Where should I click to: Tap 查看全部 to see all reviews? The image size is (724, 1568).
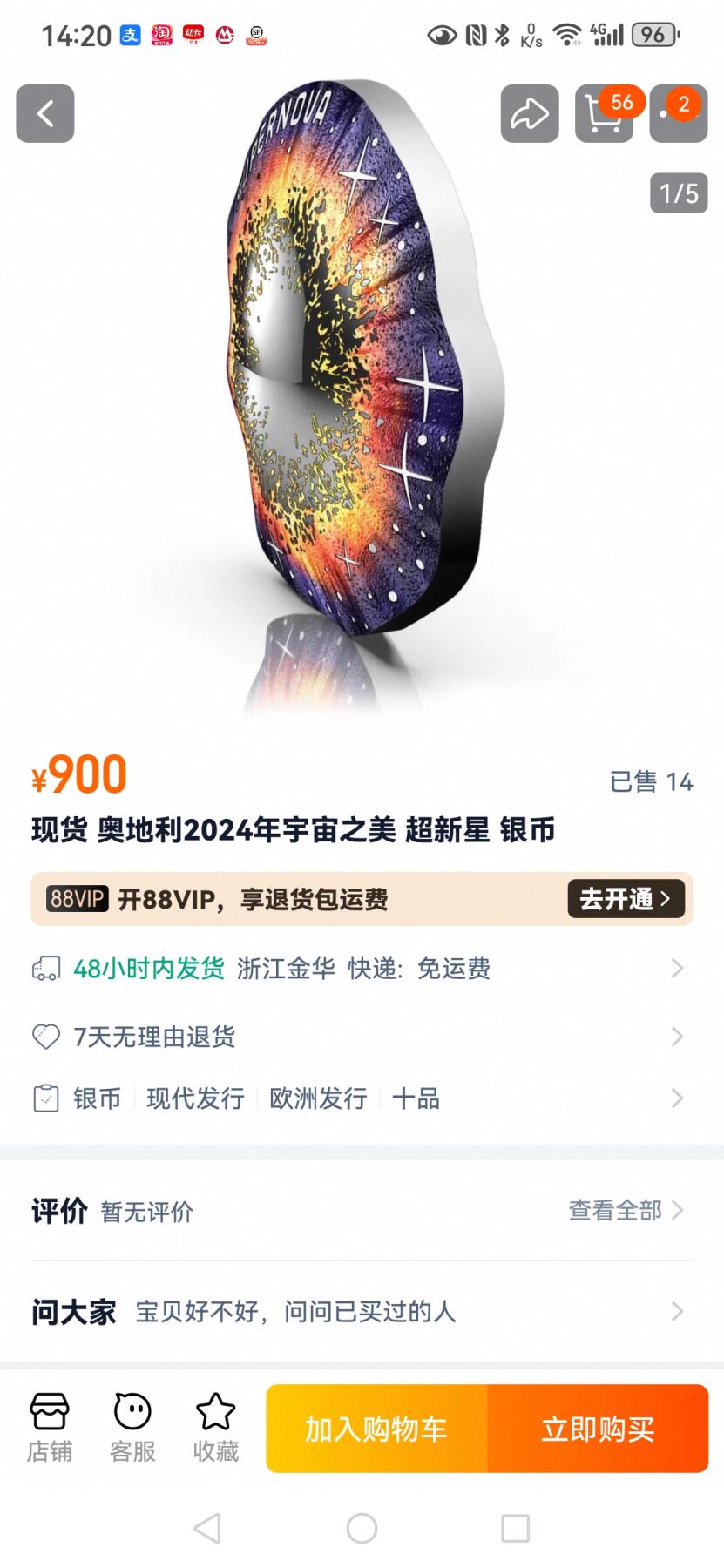pyautogui.click(x=625, y=1210)
